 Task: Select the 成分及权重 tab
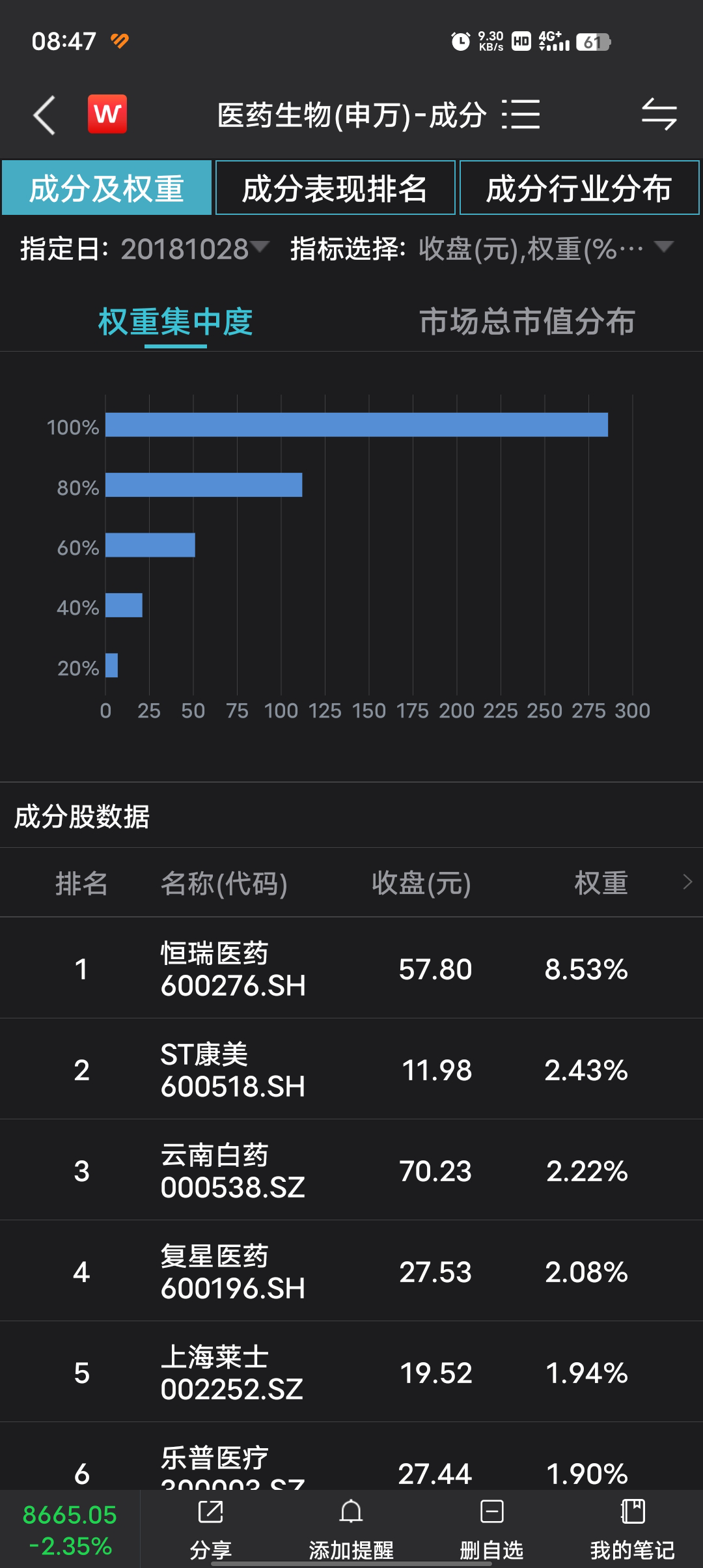(107, 188)
